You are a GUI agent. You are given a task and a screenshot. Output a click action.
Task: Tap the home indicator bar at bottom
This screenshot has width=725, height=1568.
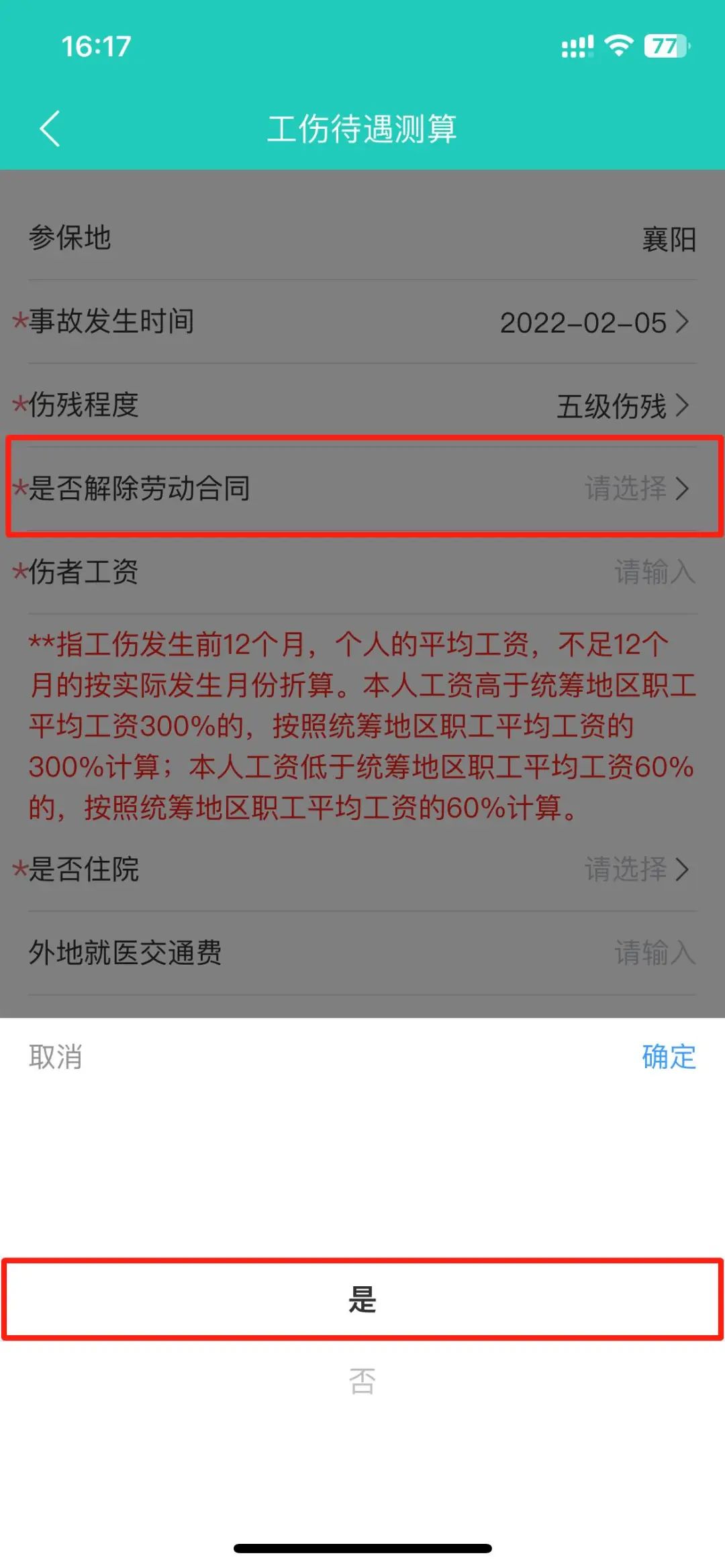pyautogui.click(x=362, y=1547)
